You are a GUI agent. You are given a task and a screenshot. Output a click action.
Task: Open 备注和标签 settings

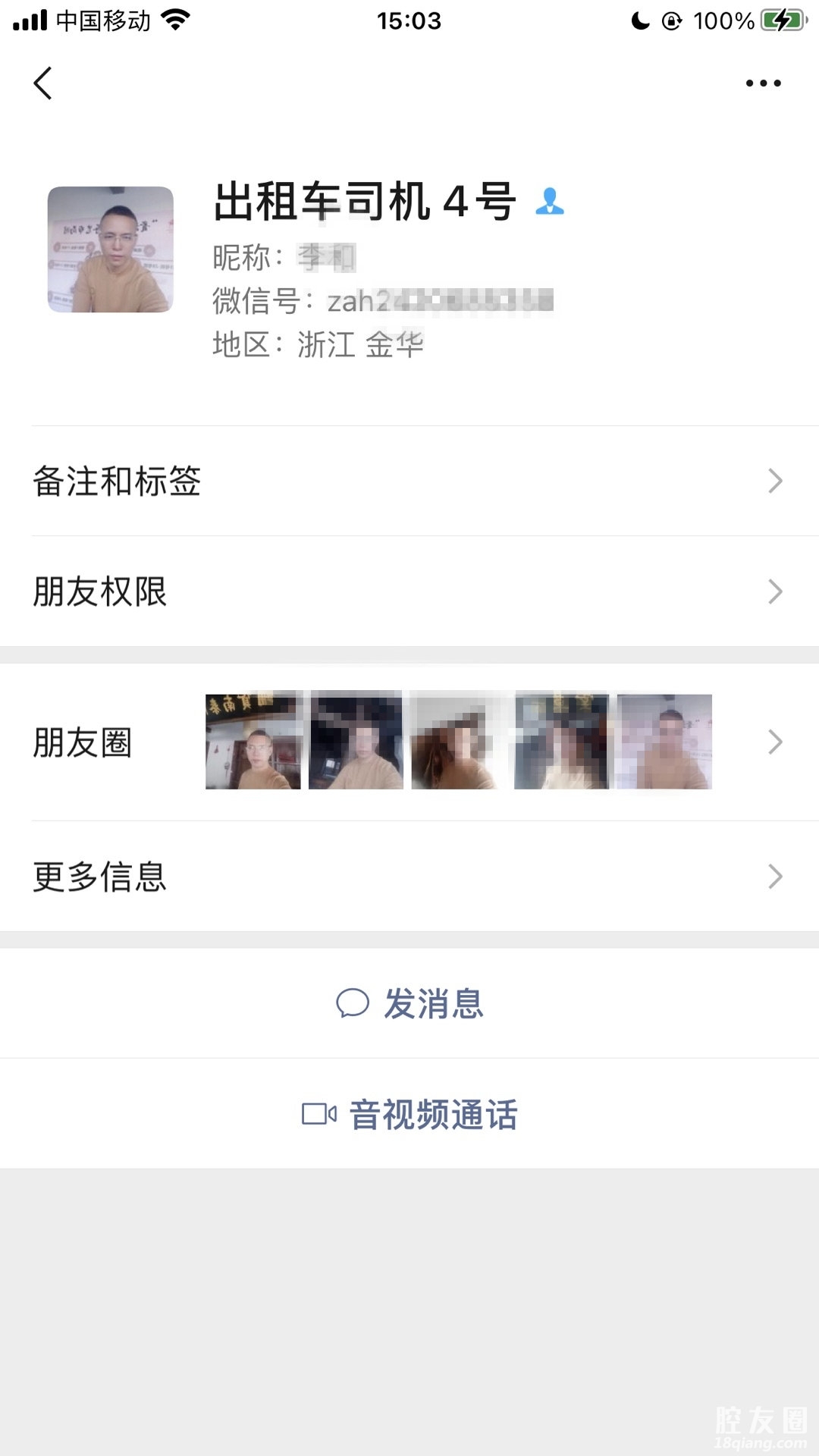click(x=409, y=482)
